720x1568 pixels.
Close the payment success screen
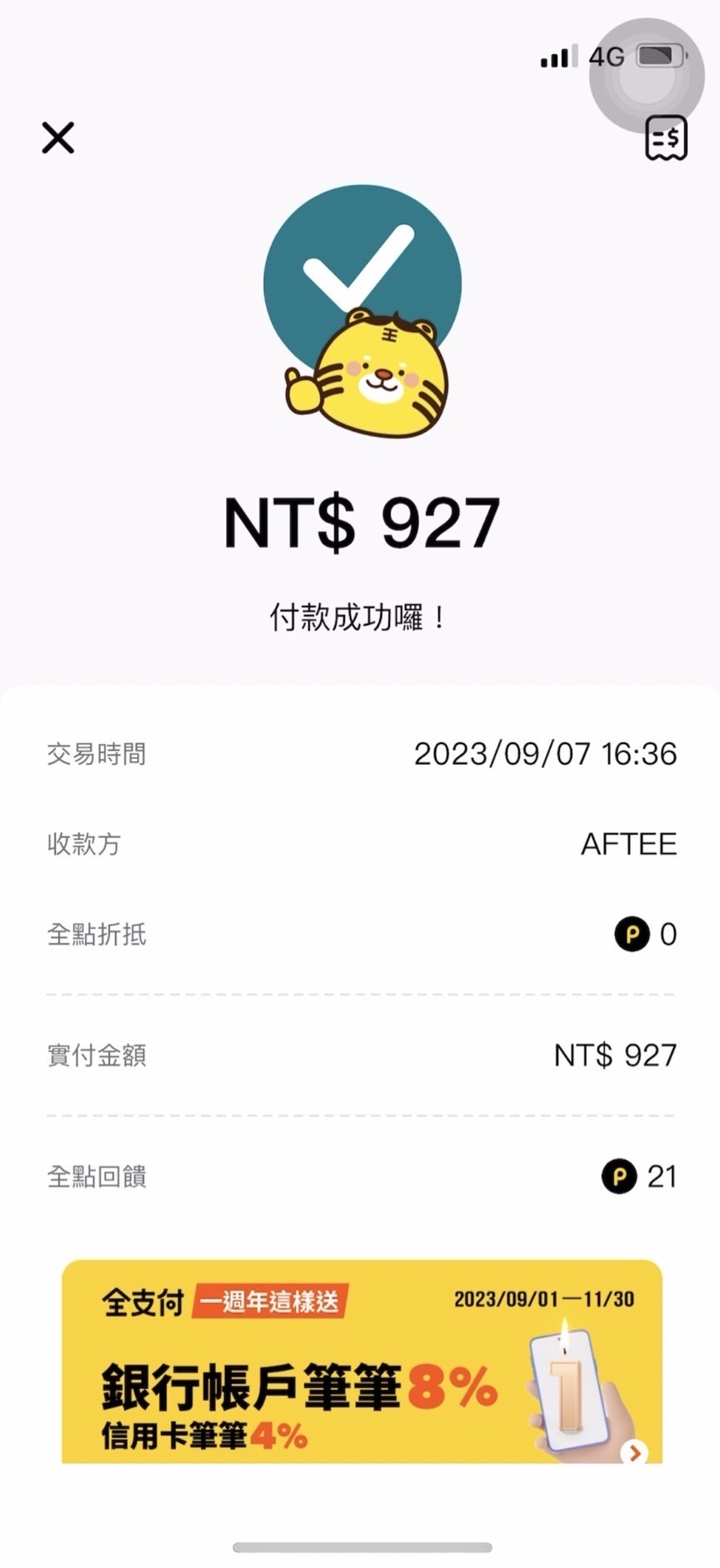point(58,138)
